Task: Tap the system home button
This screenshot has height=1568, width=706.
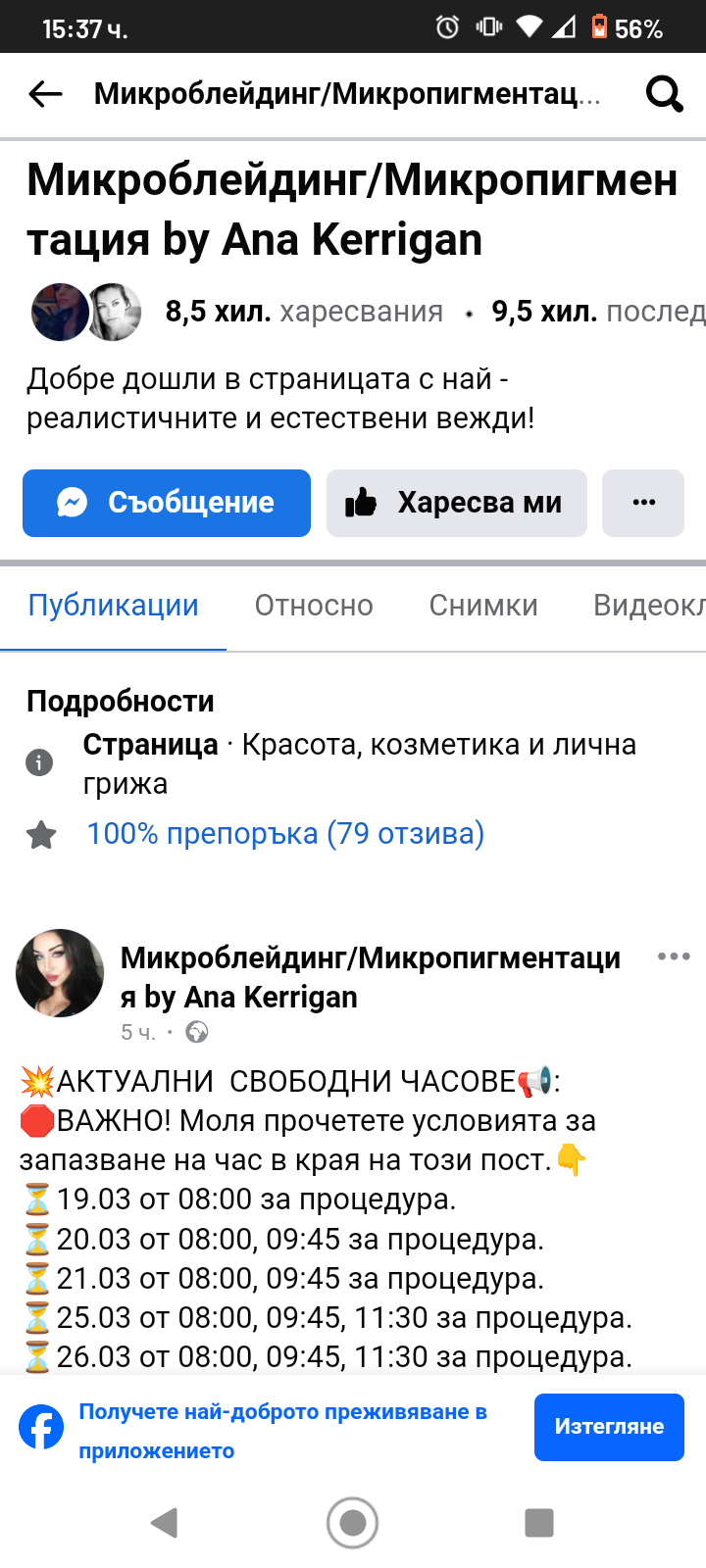Action: tap(352, 1523)
